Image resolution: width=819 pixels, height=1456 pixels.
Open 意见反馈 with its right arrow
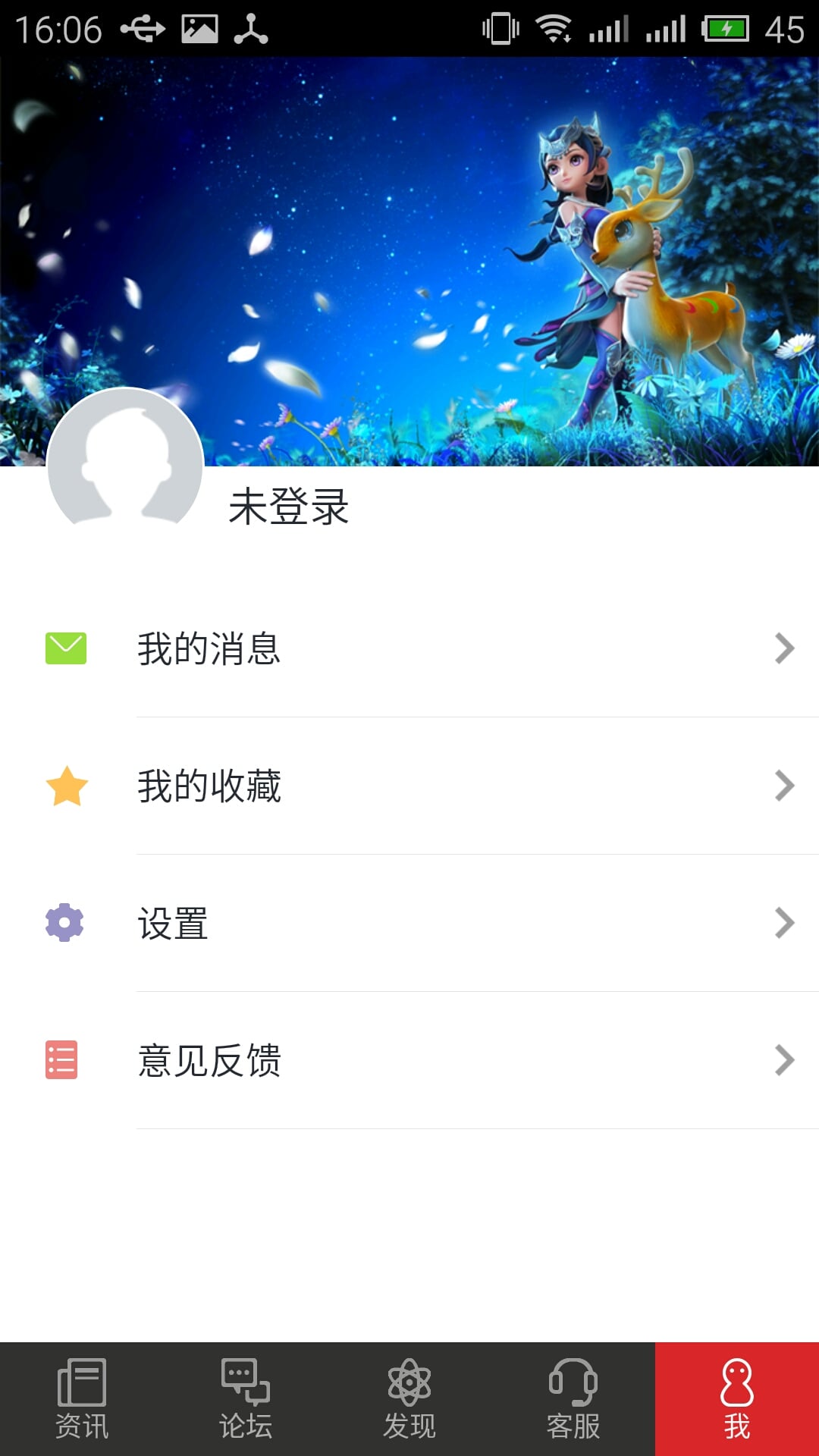(x=783, y=1061)
